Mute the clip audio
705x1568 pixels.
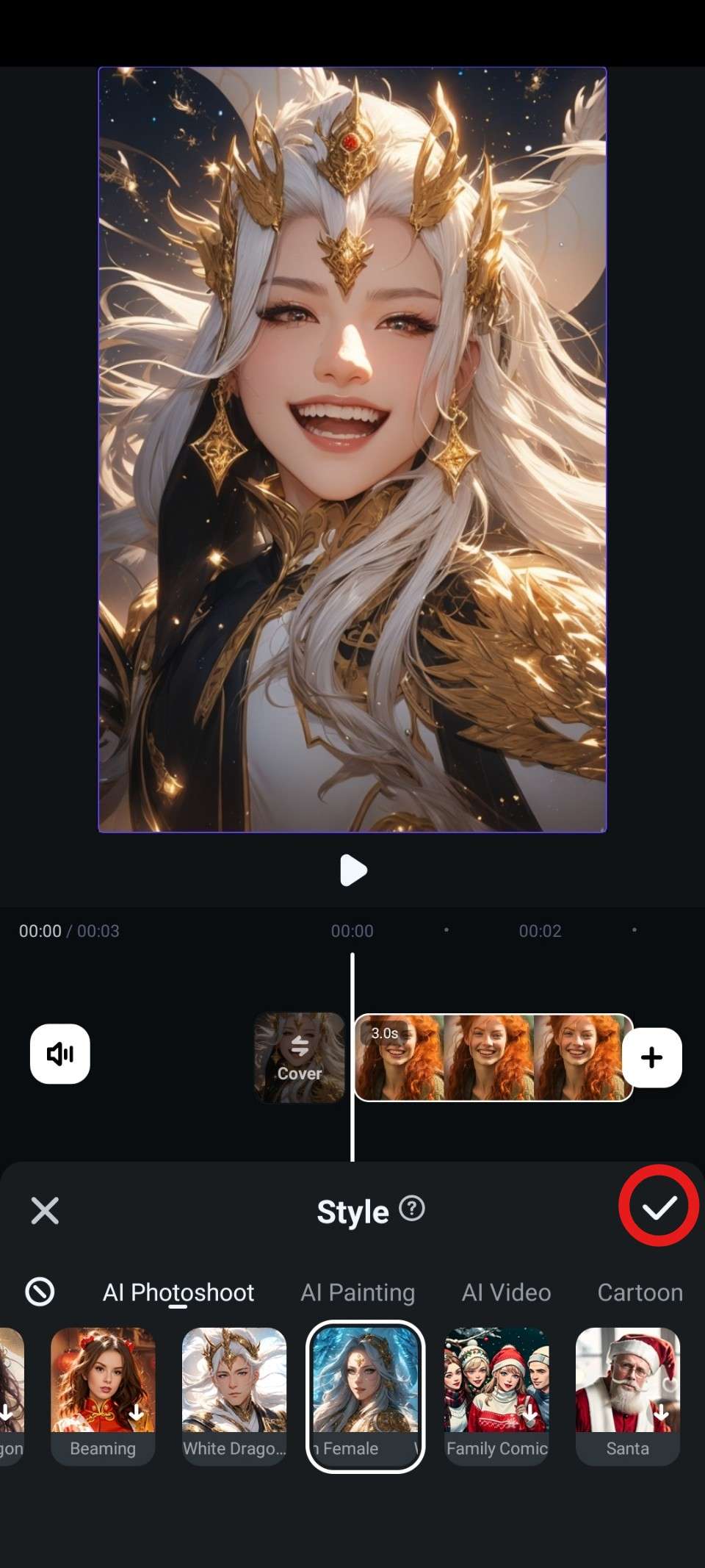pos(60,1054)
